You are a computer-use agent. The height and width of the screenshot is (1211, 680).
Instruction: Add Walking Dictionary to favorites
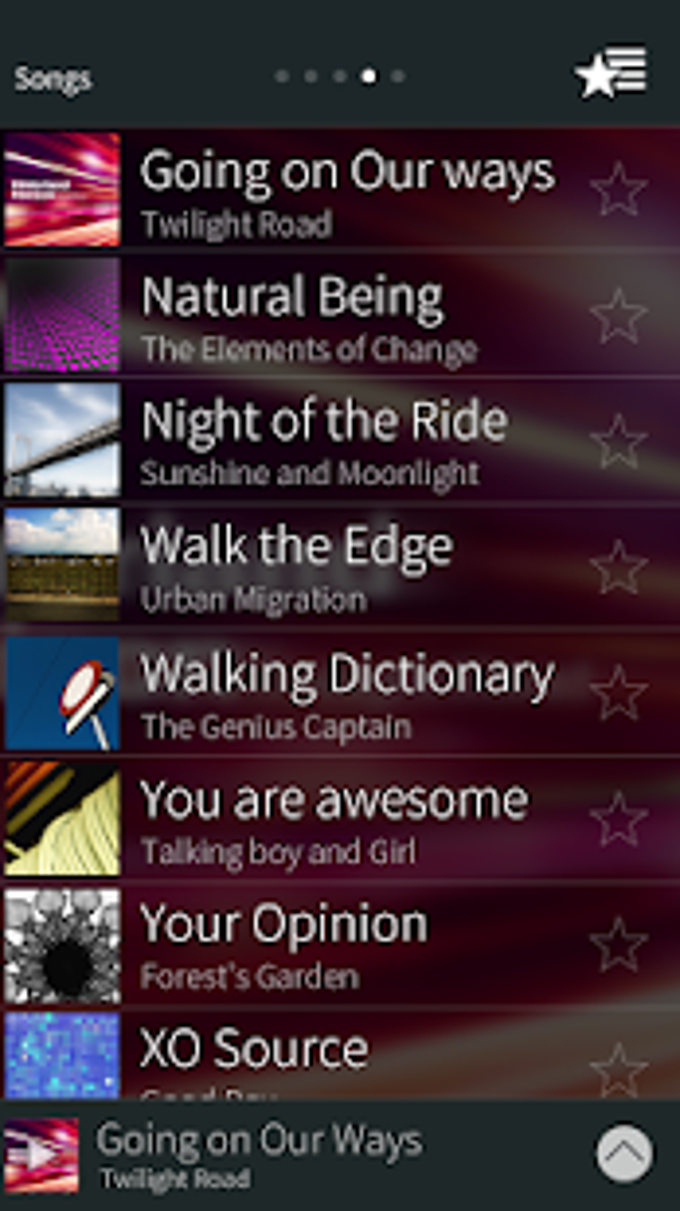pyautogui.click(x=618, y=693)
